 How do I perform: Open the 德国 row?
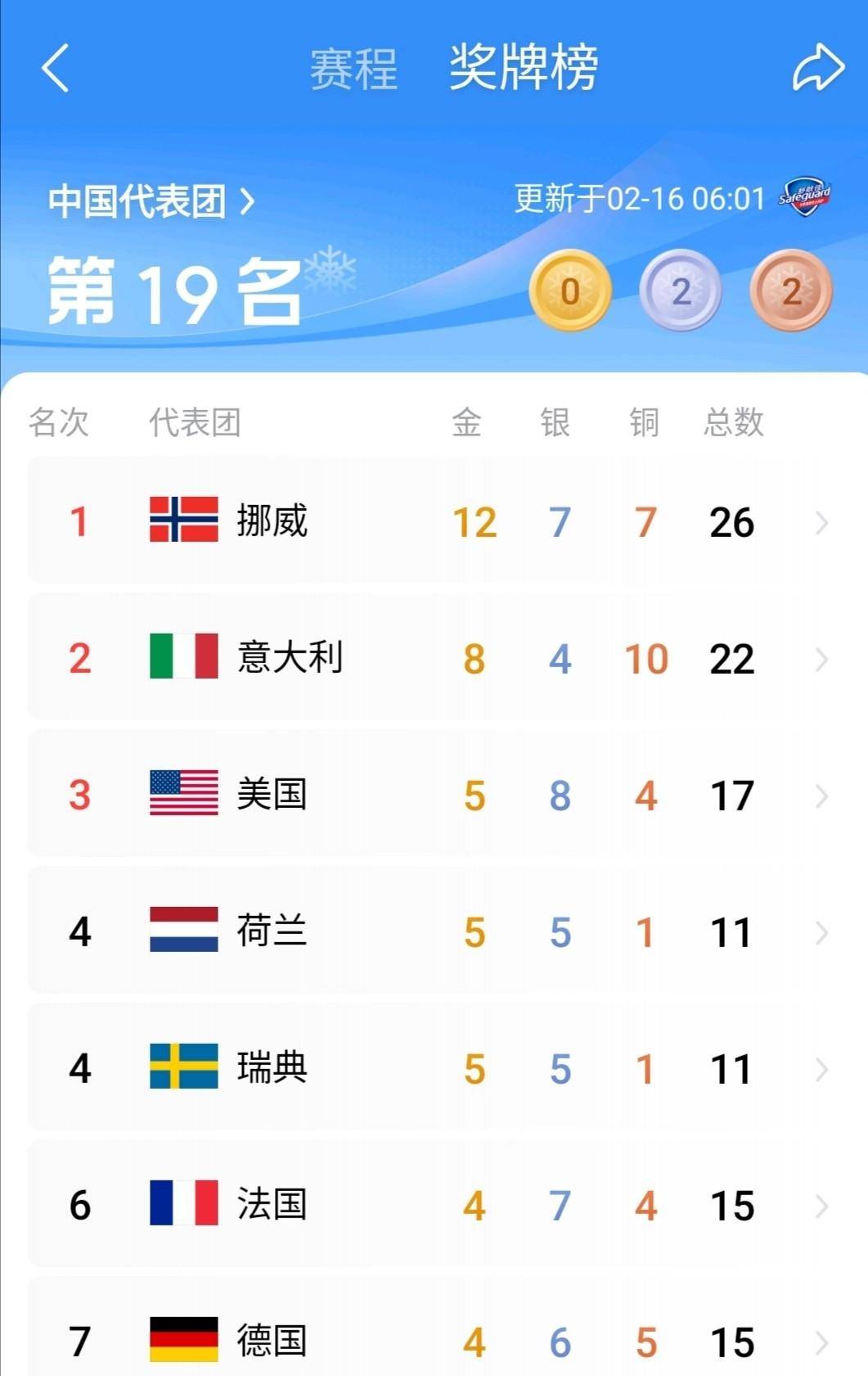pyautogui.click(x=434, y=1340)
